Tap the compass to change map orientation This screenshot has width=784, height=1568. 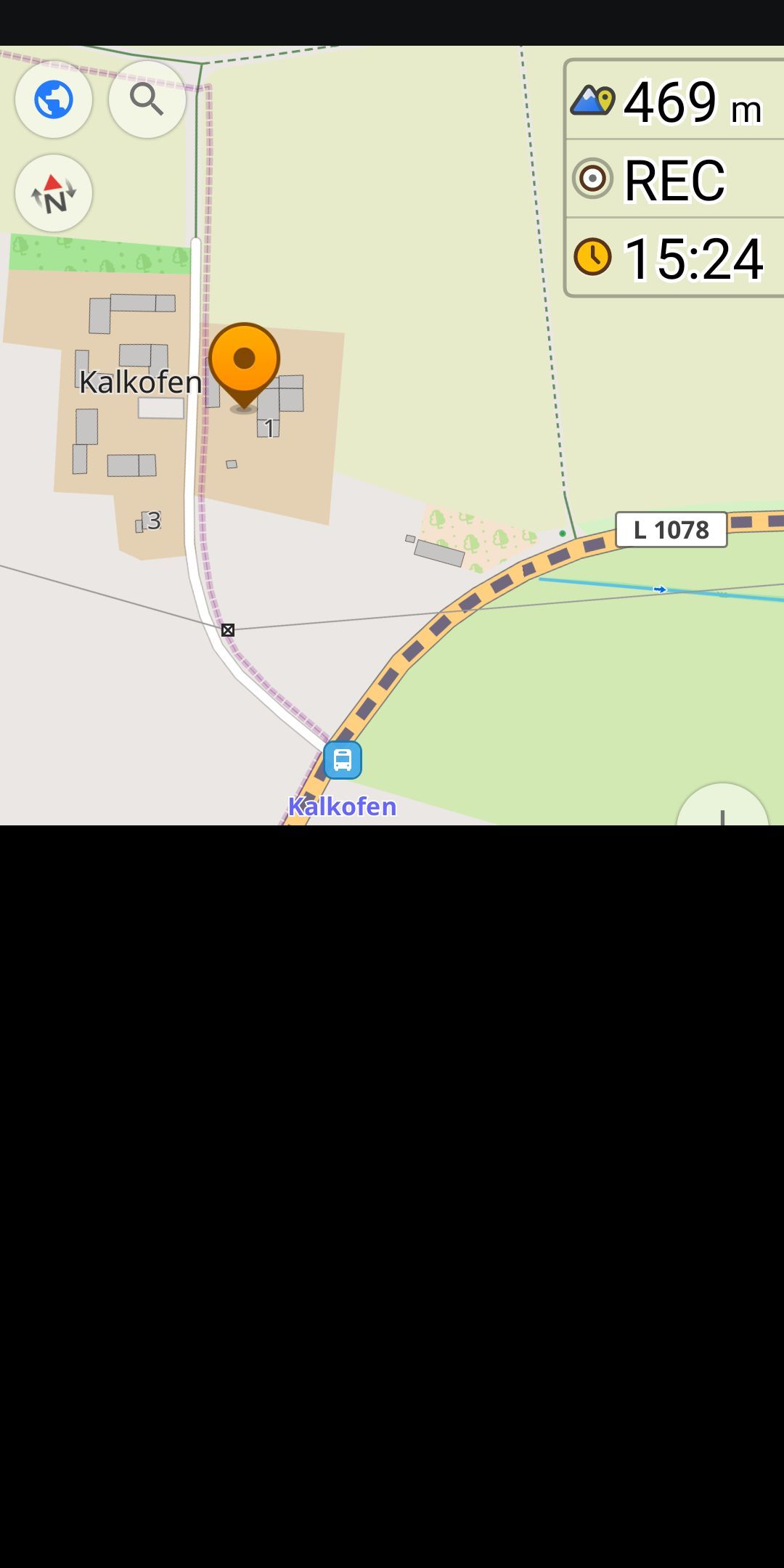click(54, 193)
